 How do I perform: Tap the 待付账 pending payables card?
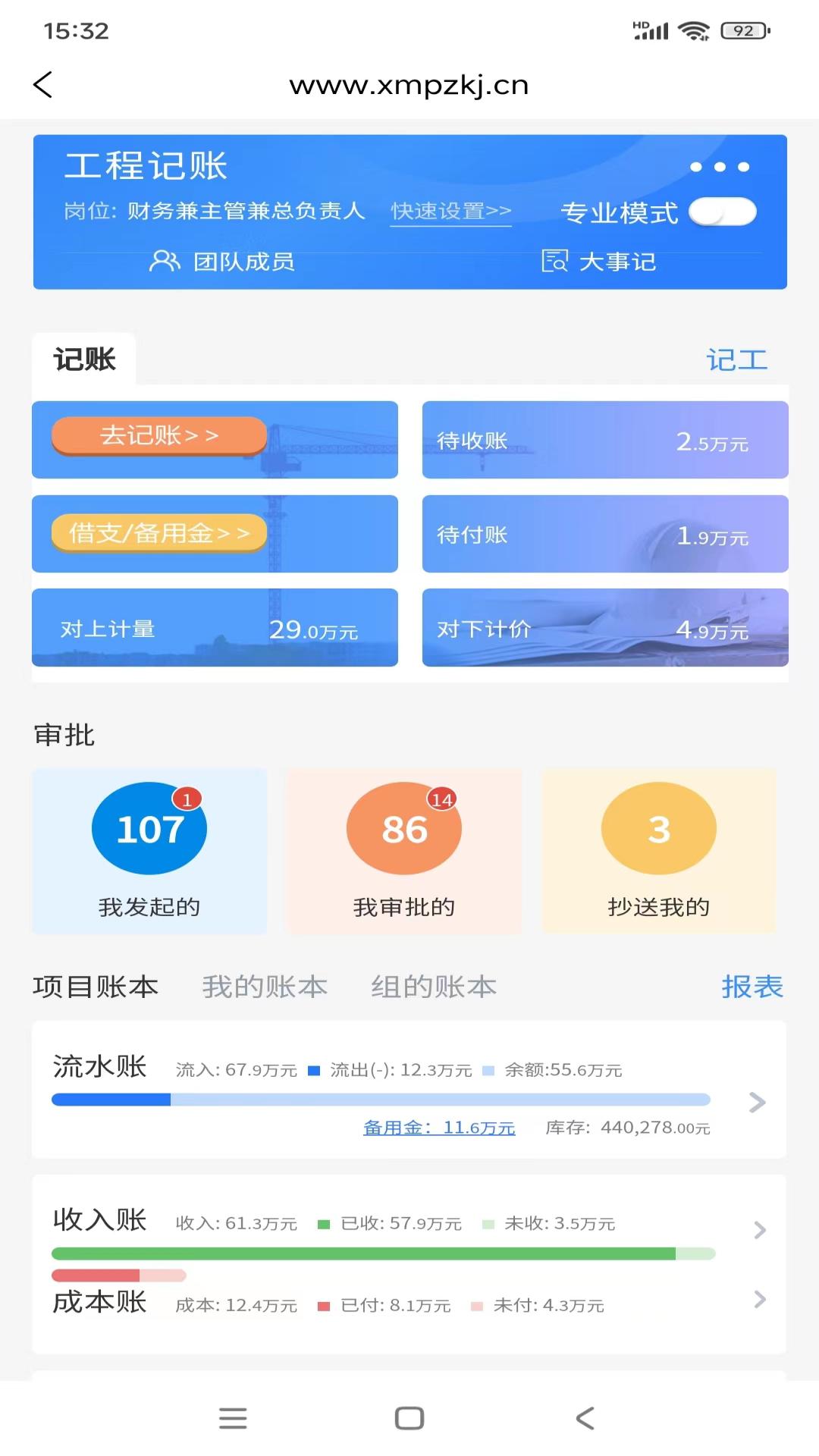click(x=605, y=534)
